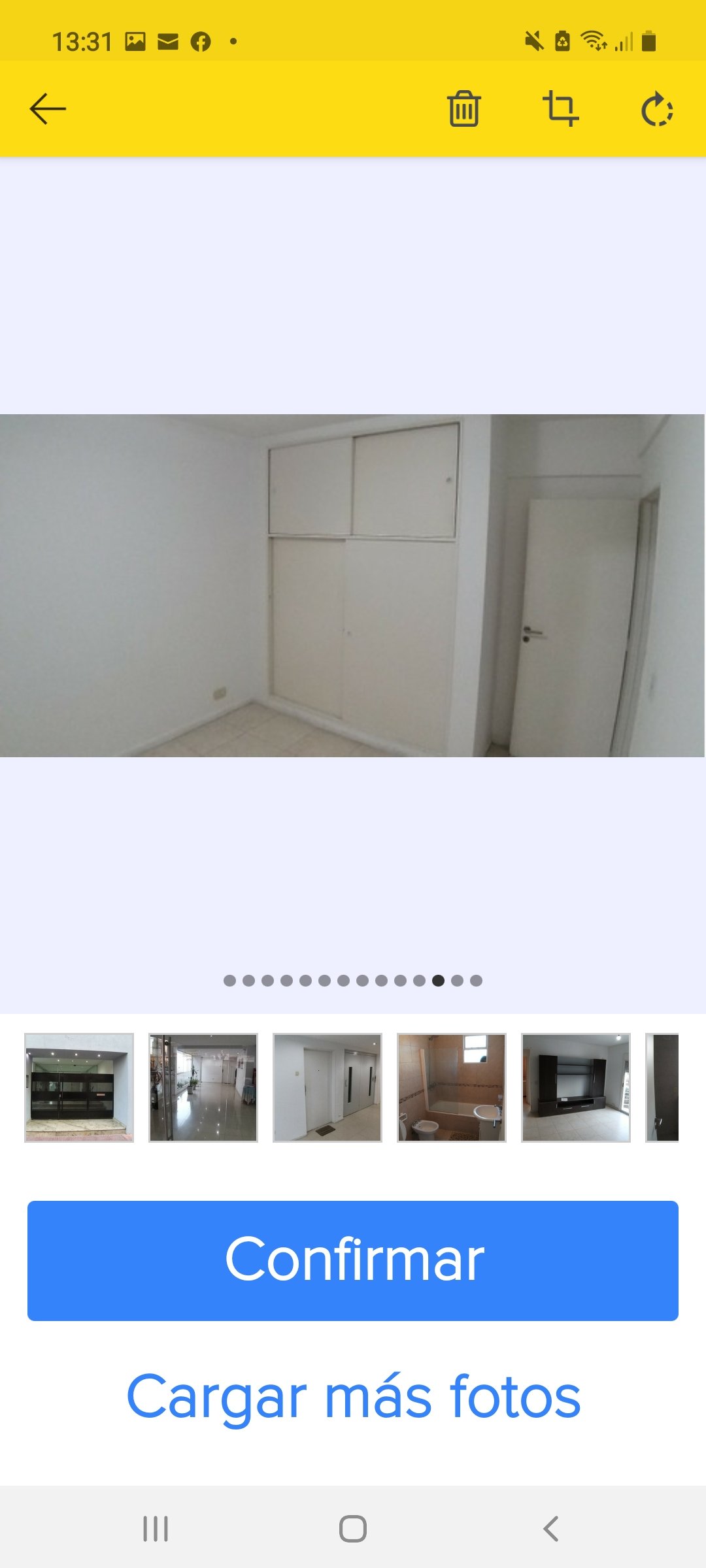Open the bathroom photo thumbnail
The height and width of the screenshot is (1568, 706).
[x=452, y=1087]
